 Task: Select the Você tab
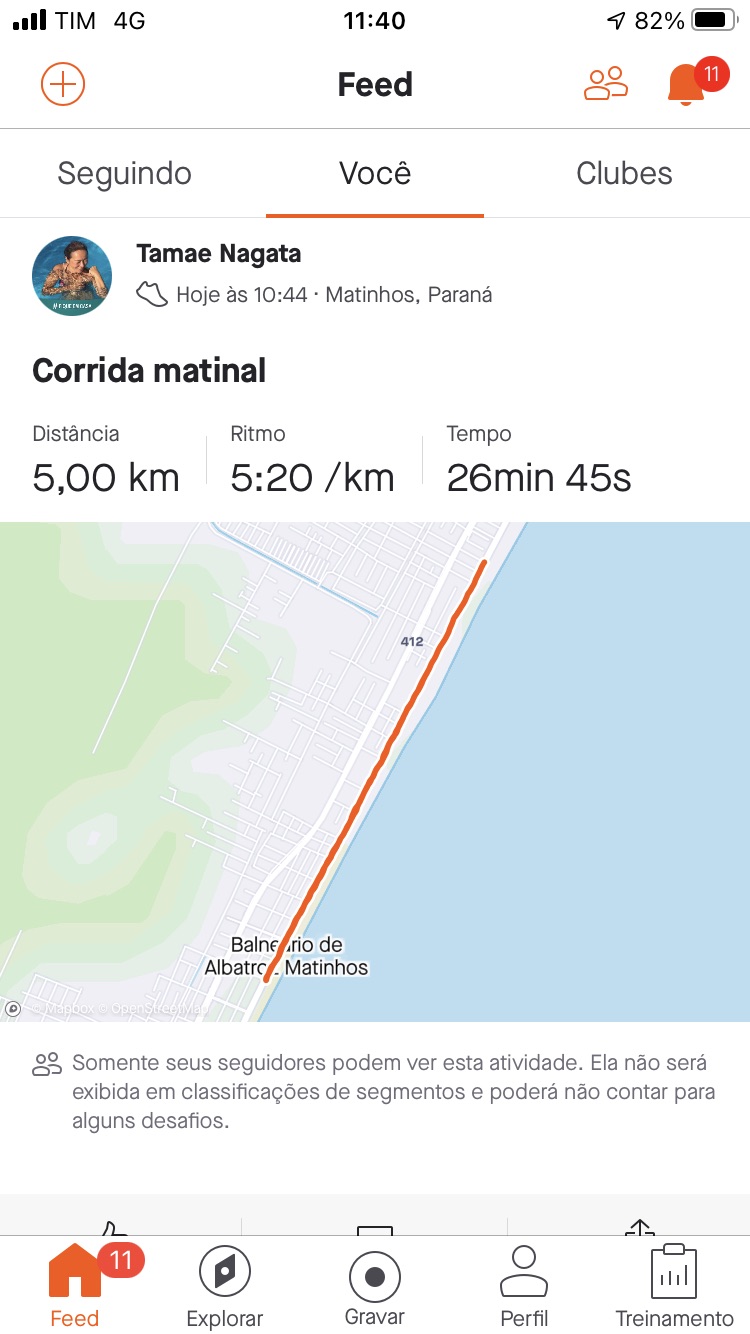click(x=375, y=173)
